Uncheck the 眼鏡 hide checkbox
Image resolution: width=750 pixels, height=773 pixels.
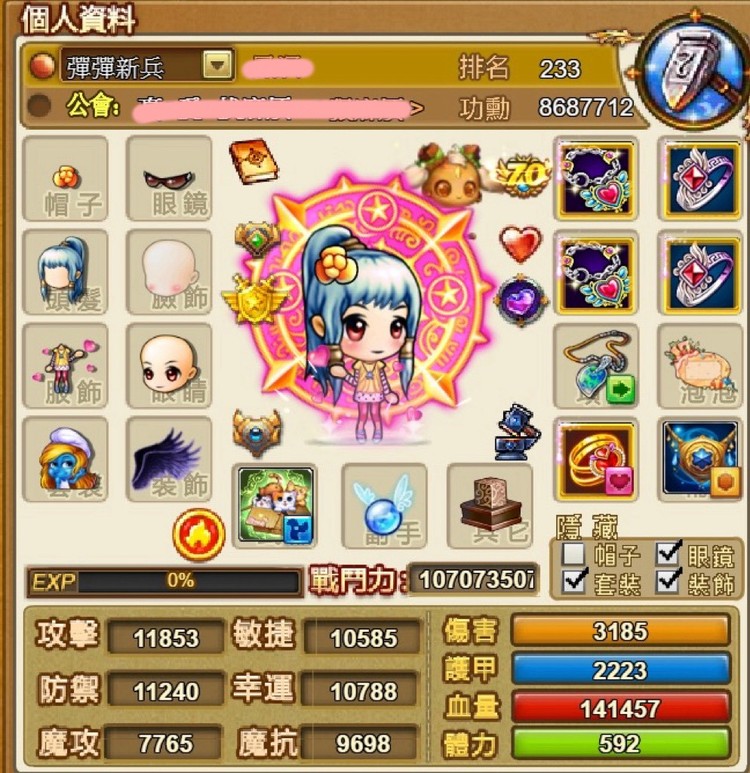pos(667,553)
